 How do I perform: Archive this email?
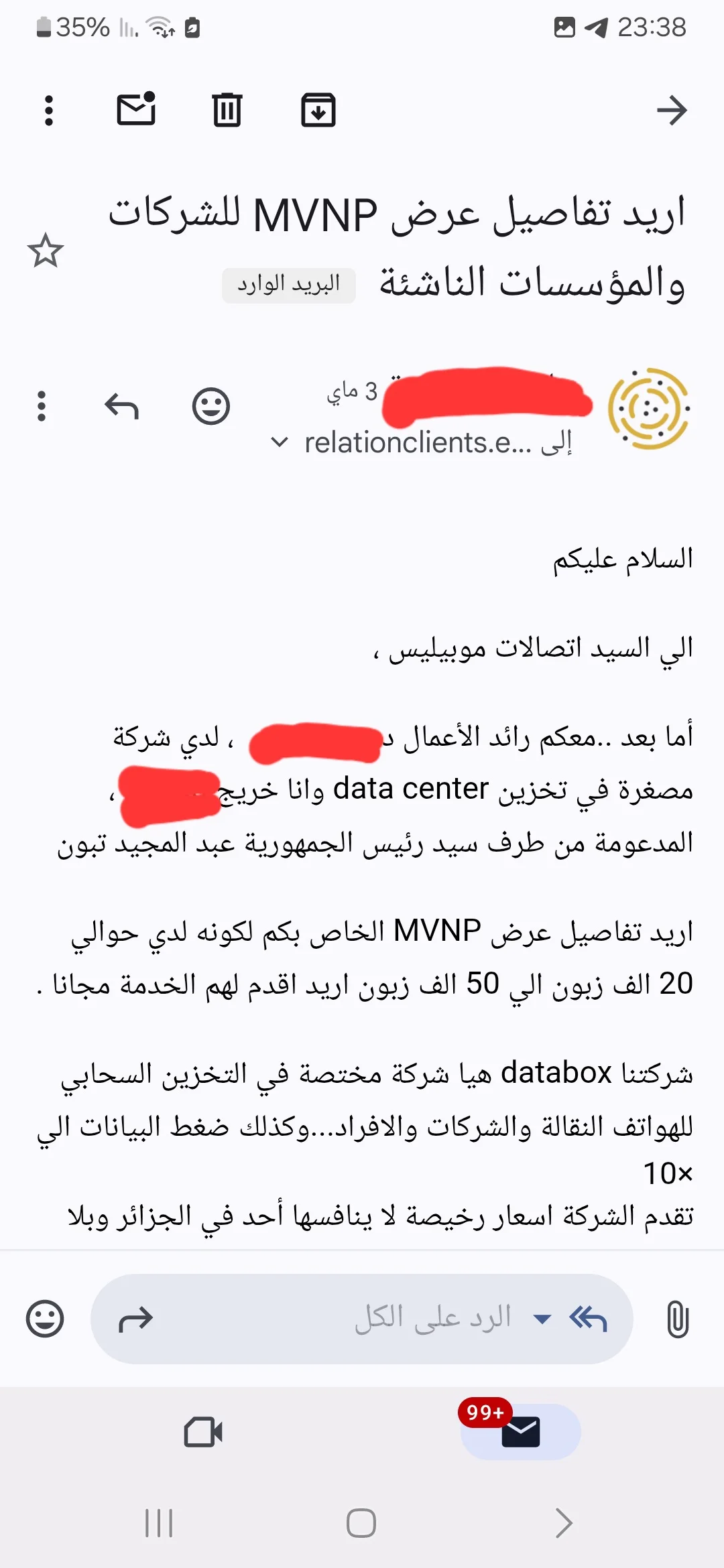click(318, 110)
